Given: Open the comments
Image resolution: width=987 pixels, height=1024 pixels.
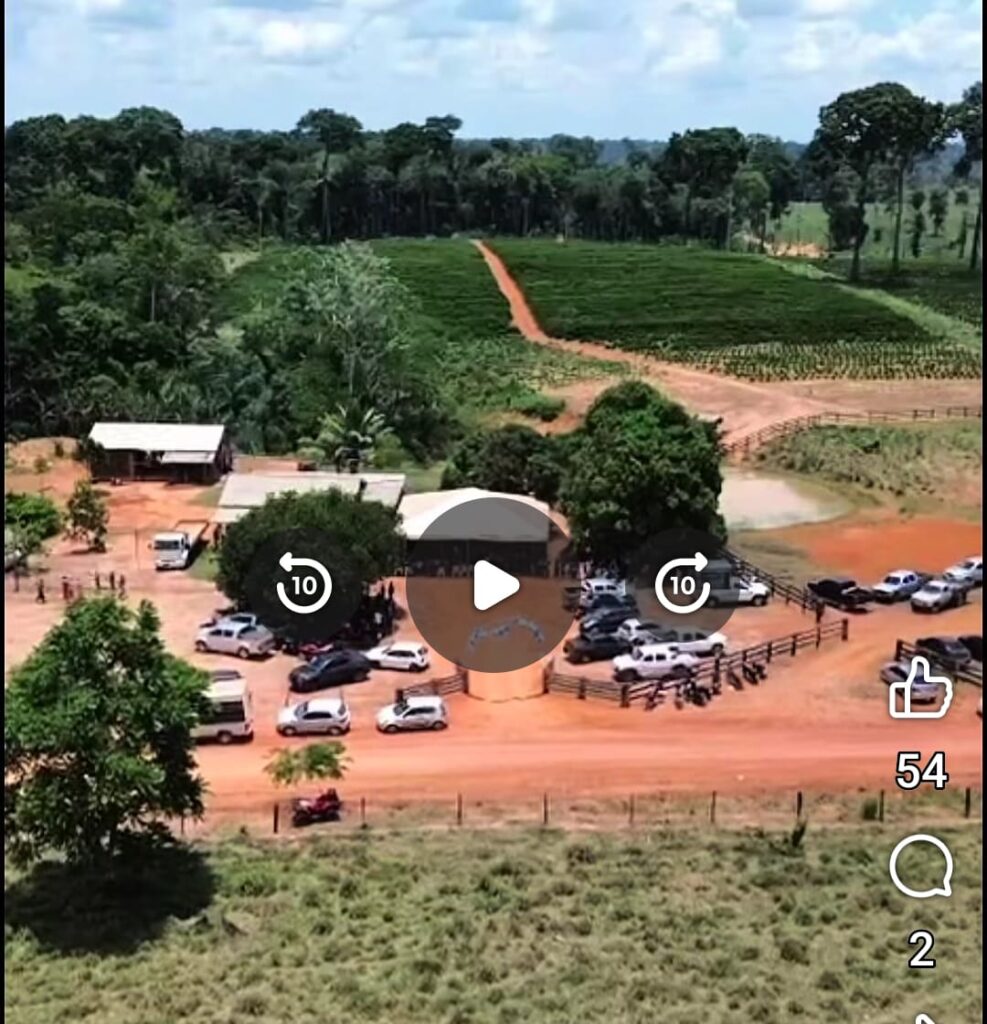Looking at the screenshot, I should [920, 866].
